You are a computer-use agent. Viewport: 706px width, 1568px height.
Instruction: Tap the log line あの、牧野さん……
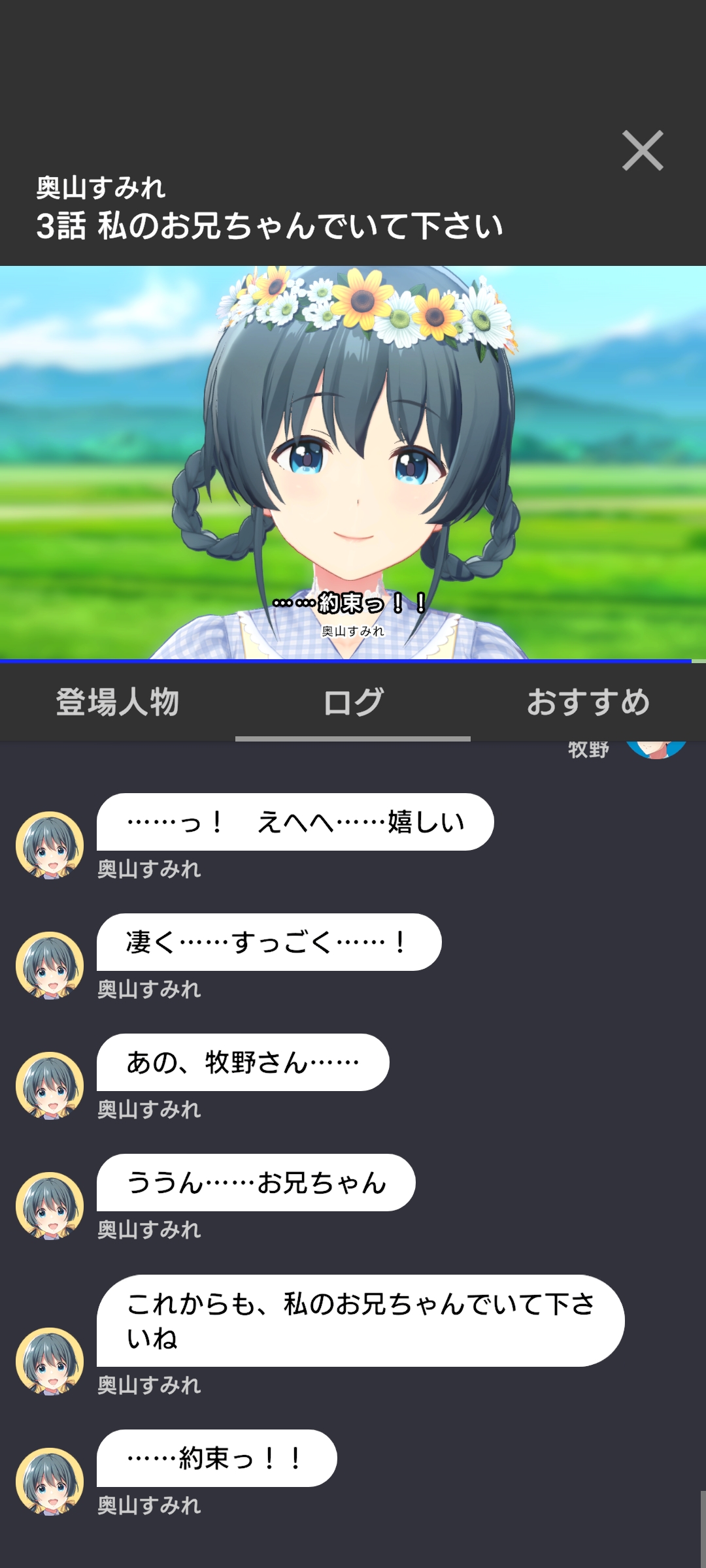[243, 1062]
